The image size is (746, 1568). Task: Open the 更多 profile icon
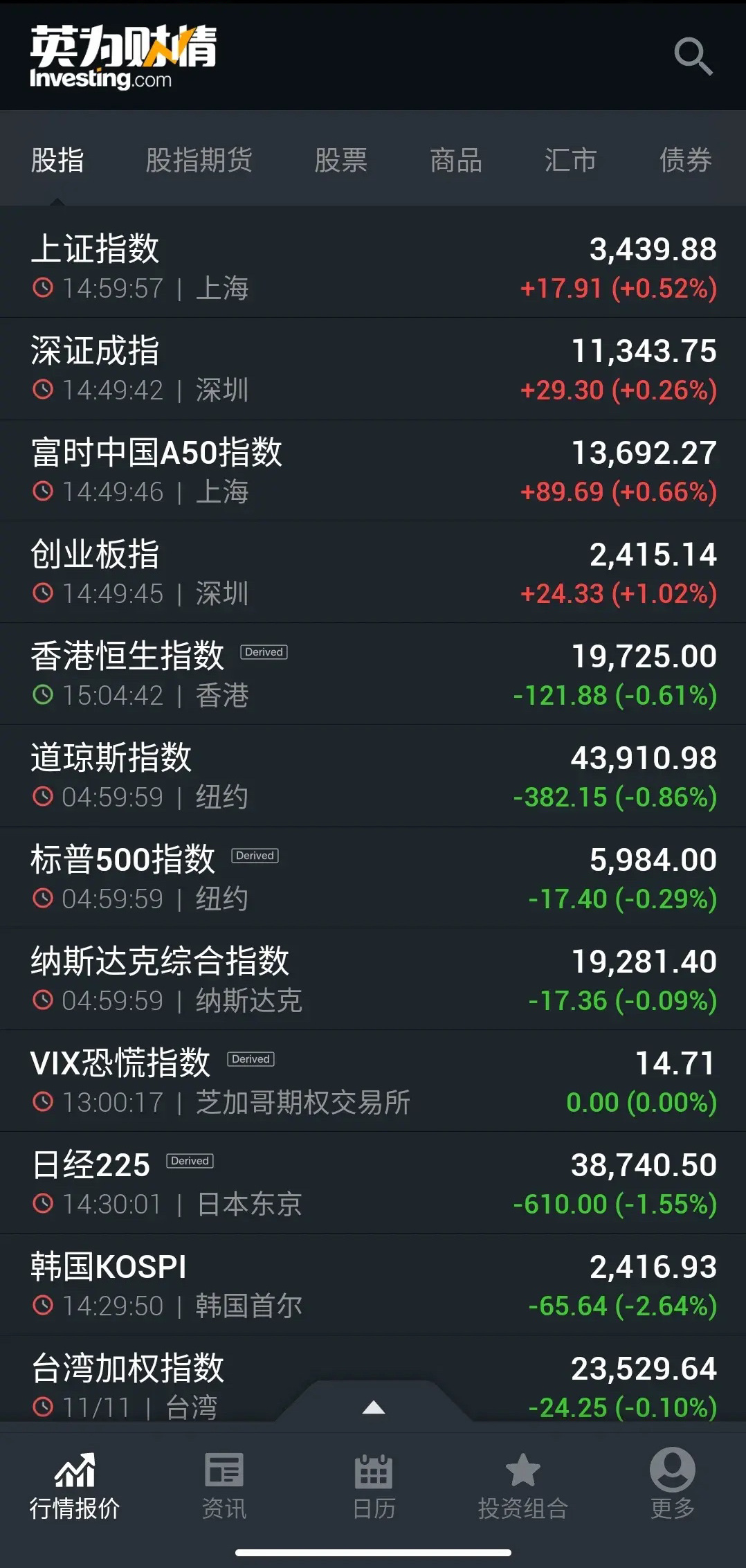click(669, 1483)
